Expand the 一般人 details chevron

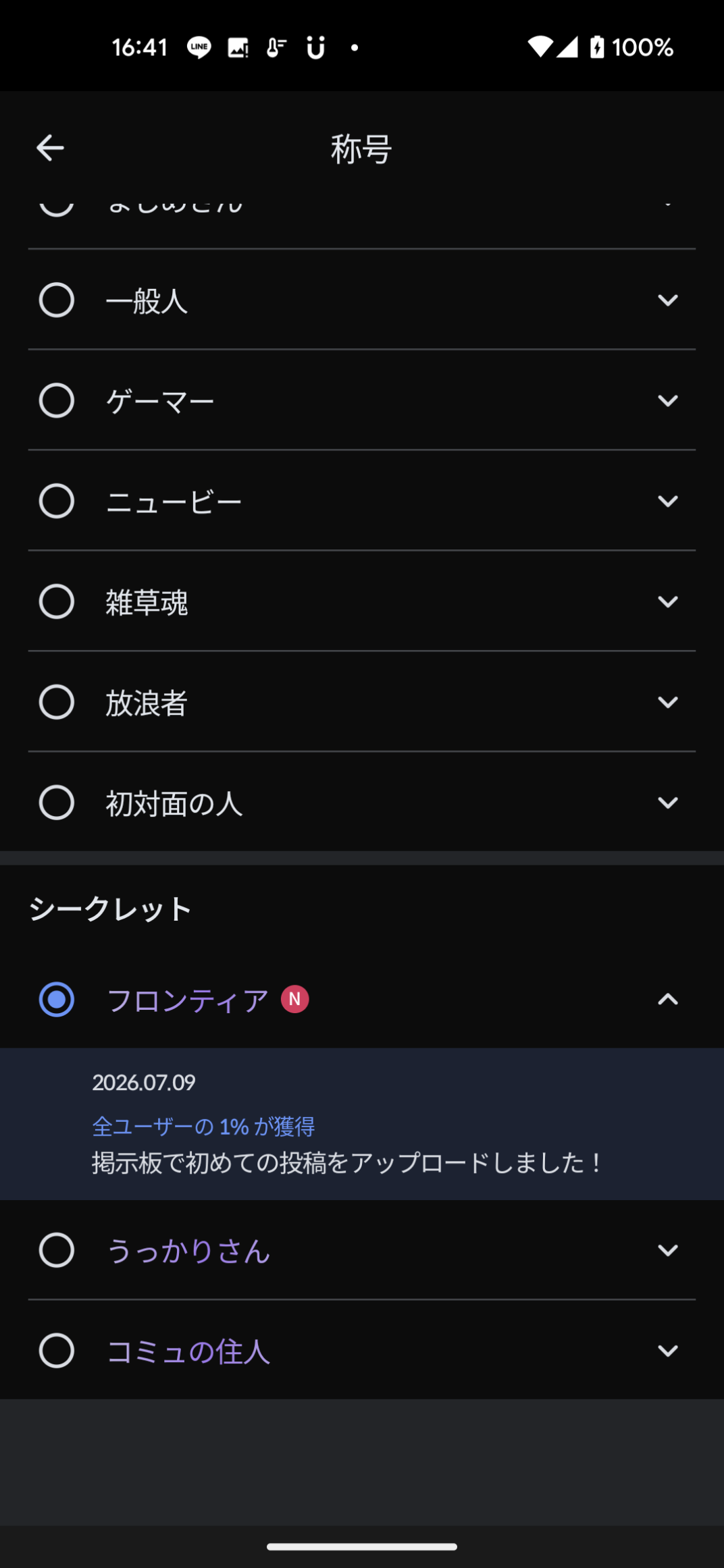pos(667,300)
